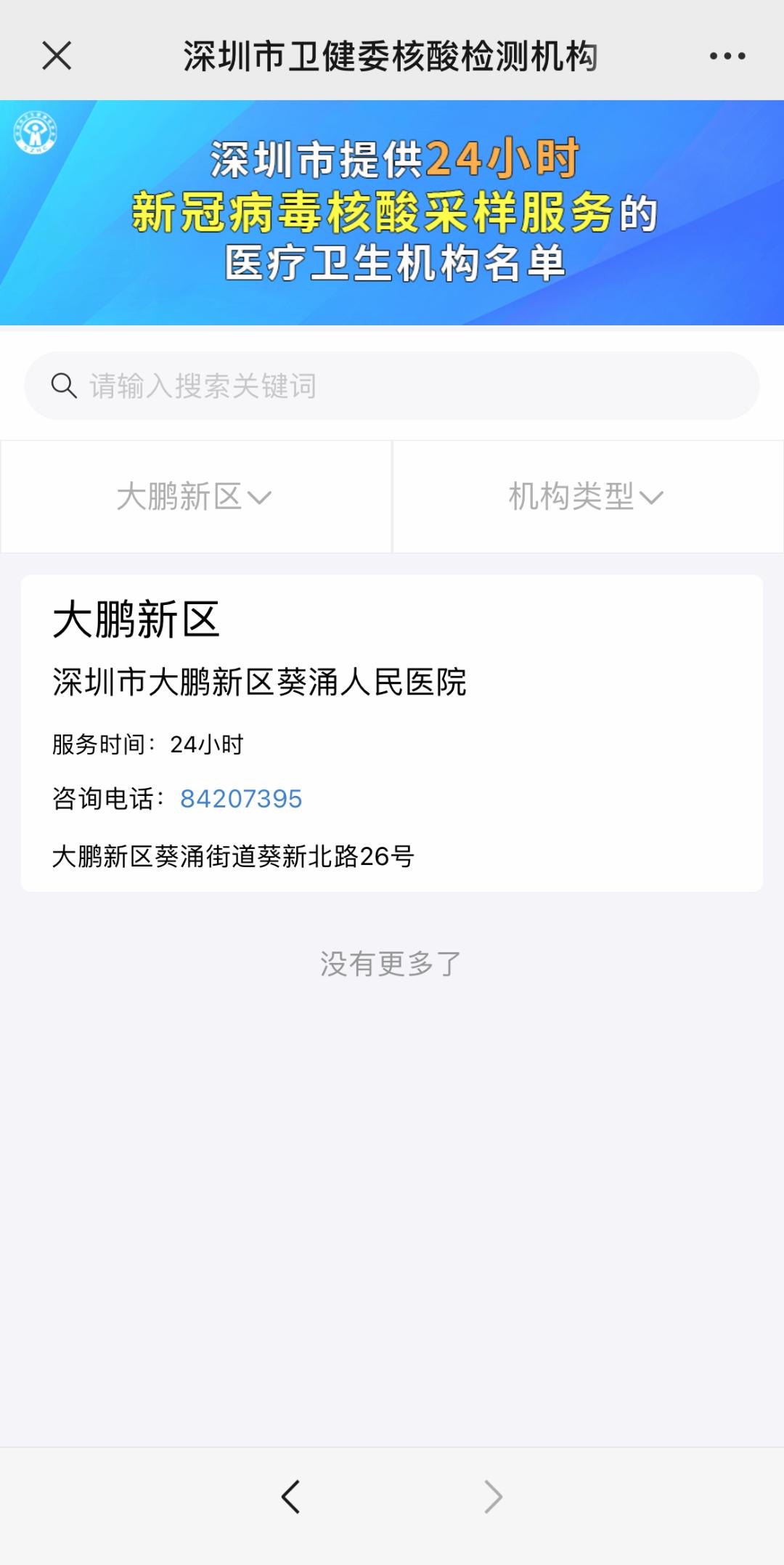This screenshot has height=1565, width=784.
Task: Expand the 机构类型 filter dropdown
Action: click(587, 497)
